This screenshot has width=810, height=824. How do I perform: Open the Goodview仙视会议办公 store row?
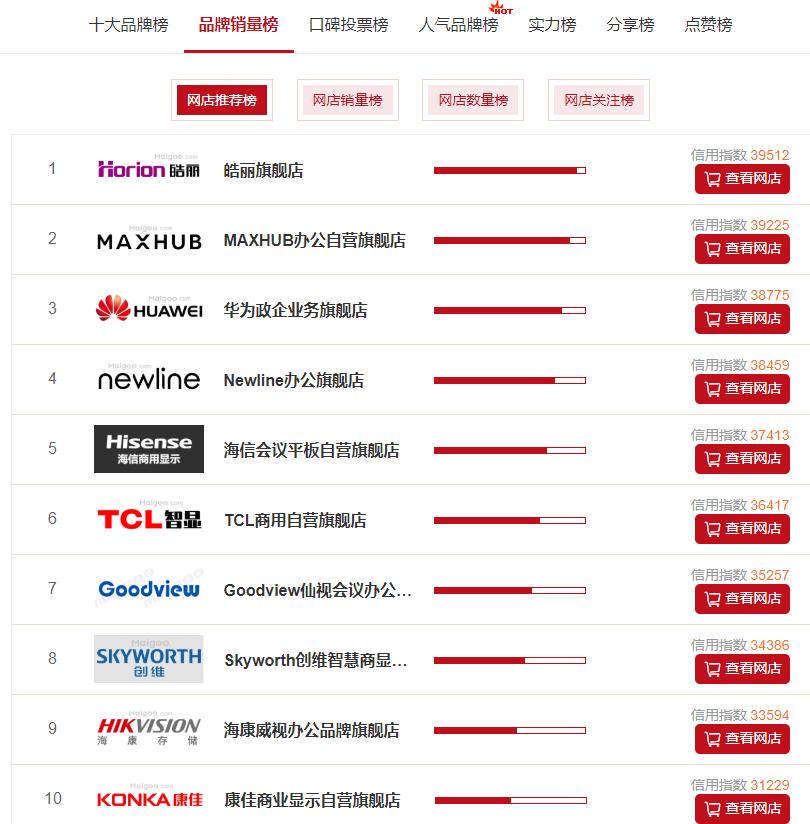click(x=317, y=590)
